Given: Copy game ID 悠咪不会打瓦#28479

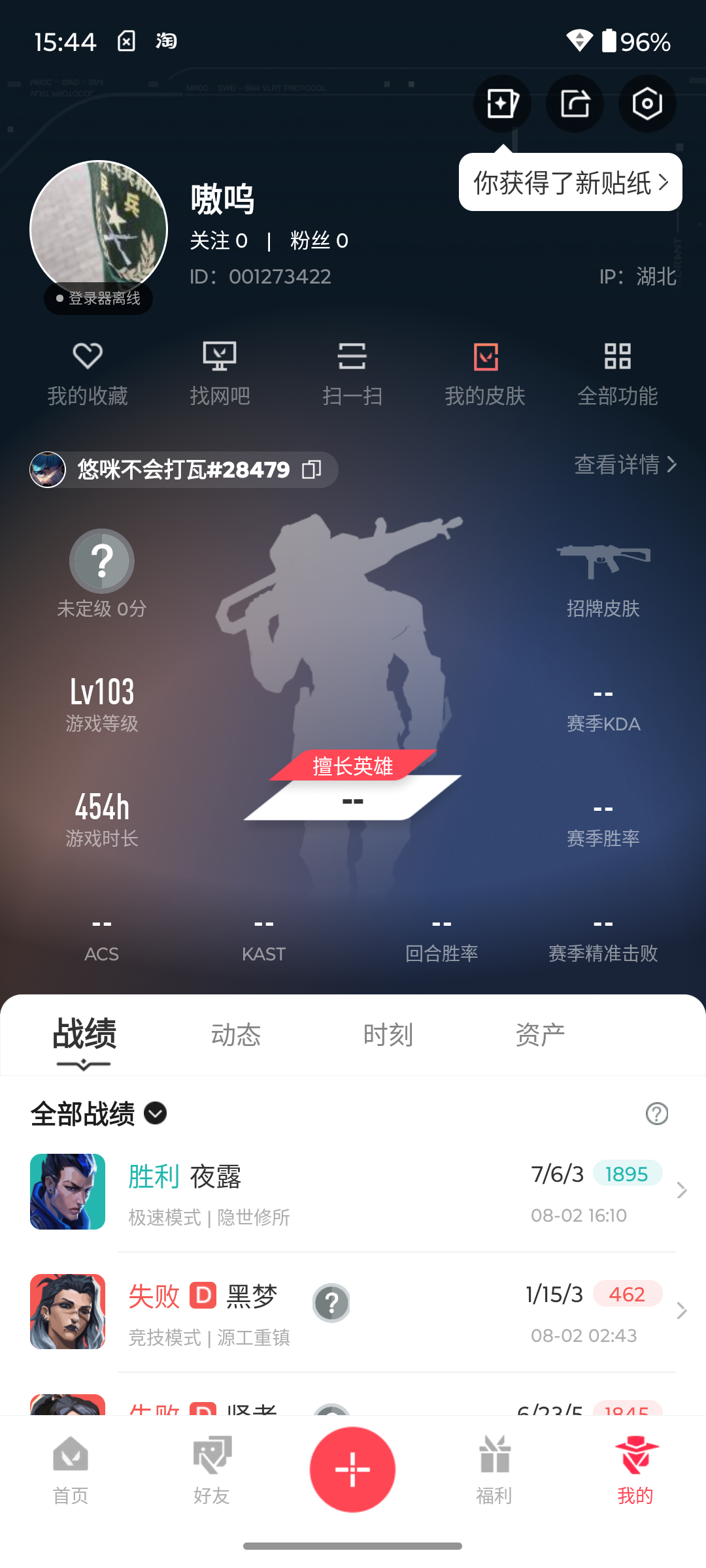Looking at the screenshot, I should (x=312, y=469).
